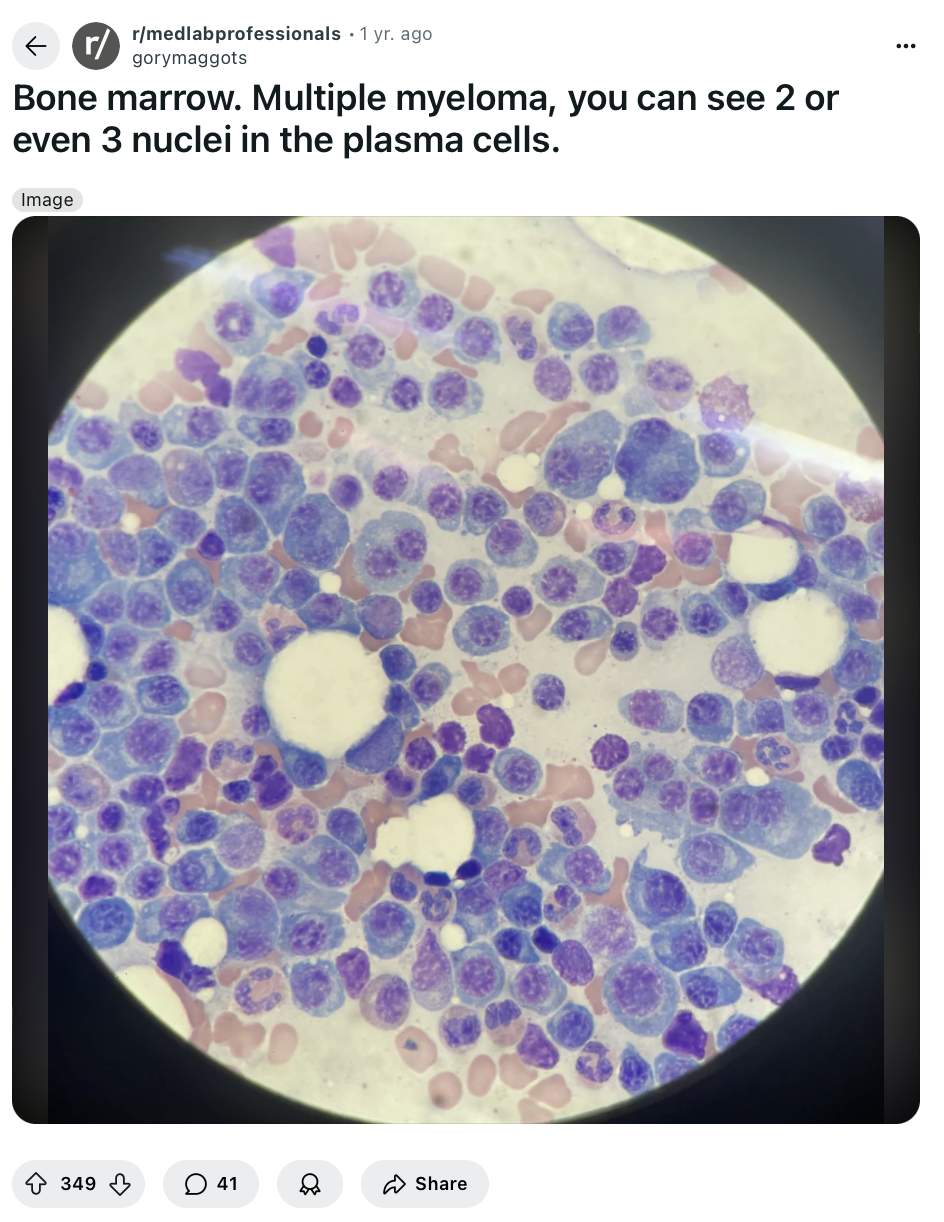Give an award to this post

point(310,1184)
